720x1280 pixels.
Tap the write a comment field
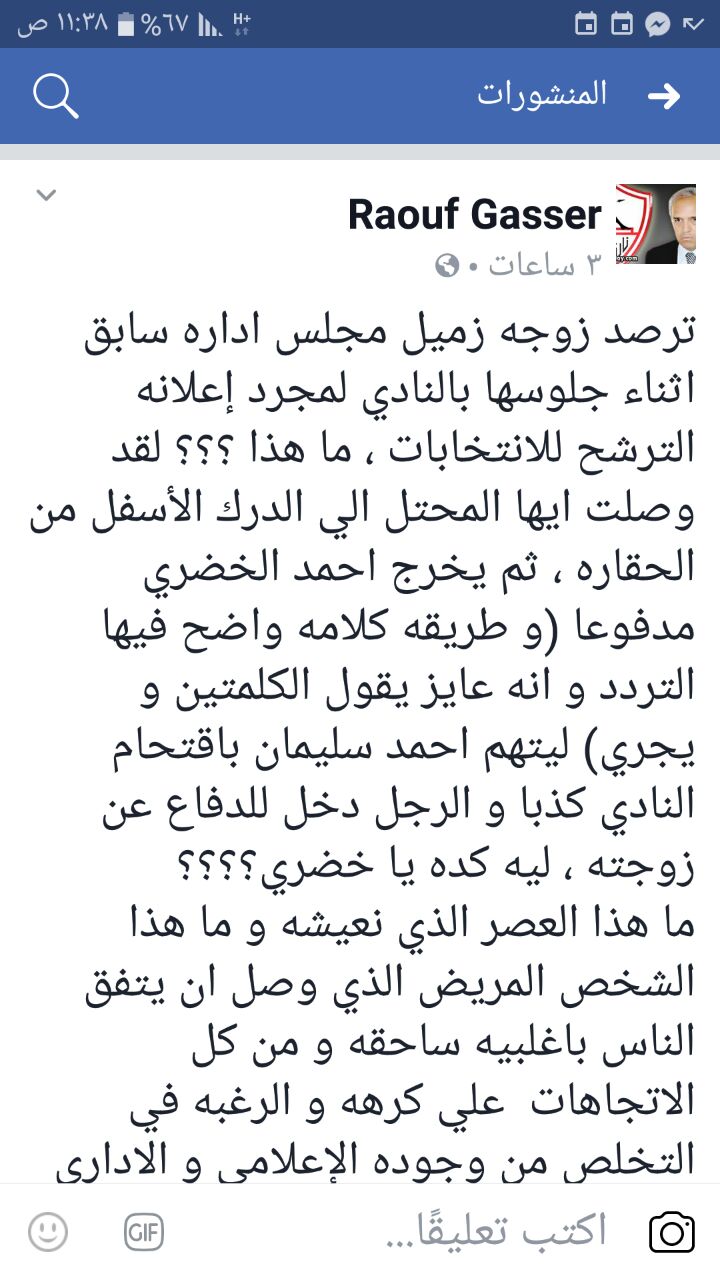(x=496, y=1232)
